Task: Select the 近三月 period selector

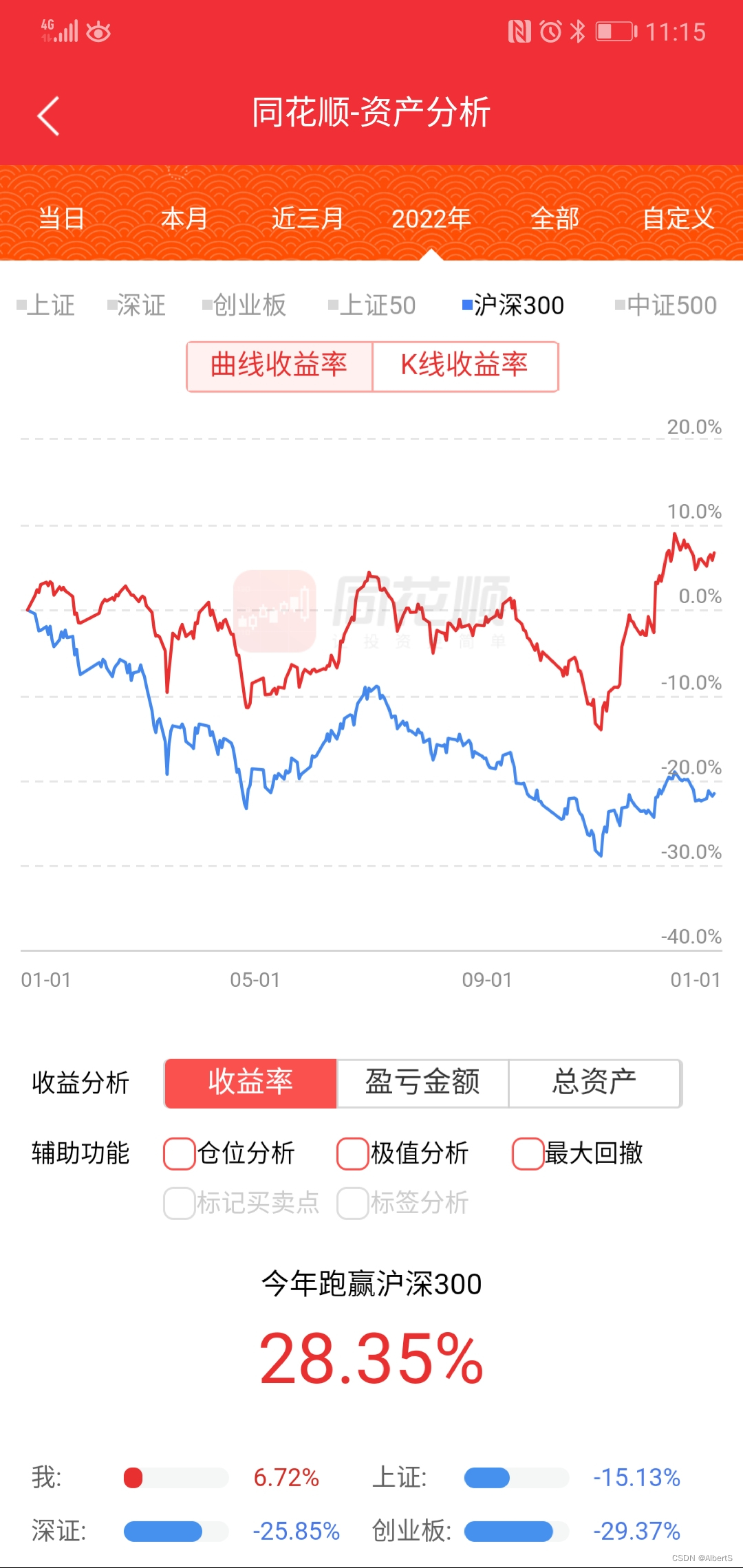Action: (307, 219)
